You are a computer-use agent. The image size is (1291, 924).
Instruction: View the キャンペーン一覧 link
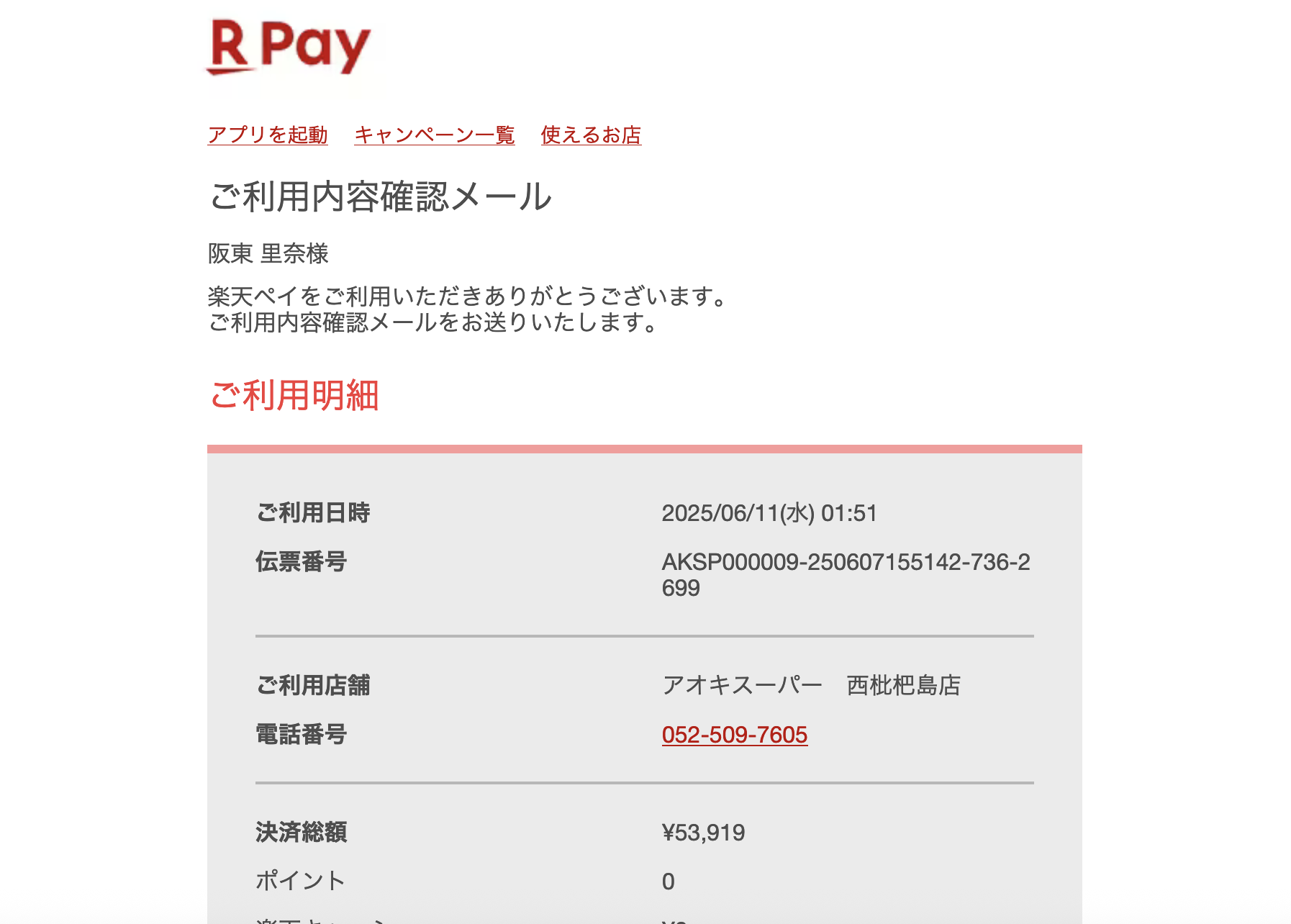point(434,135)
